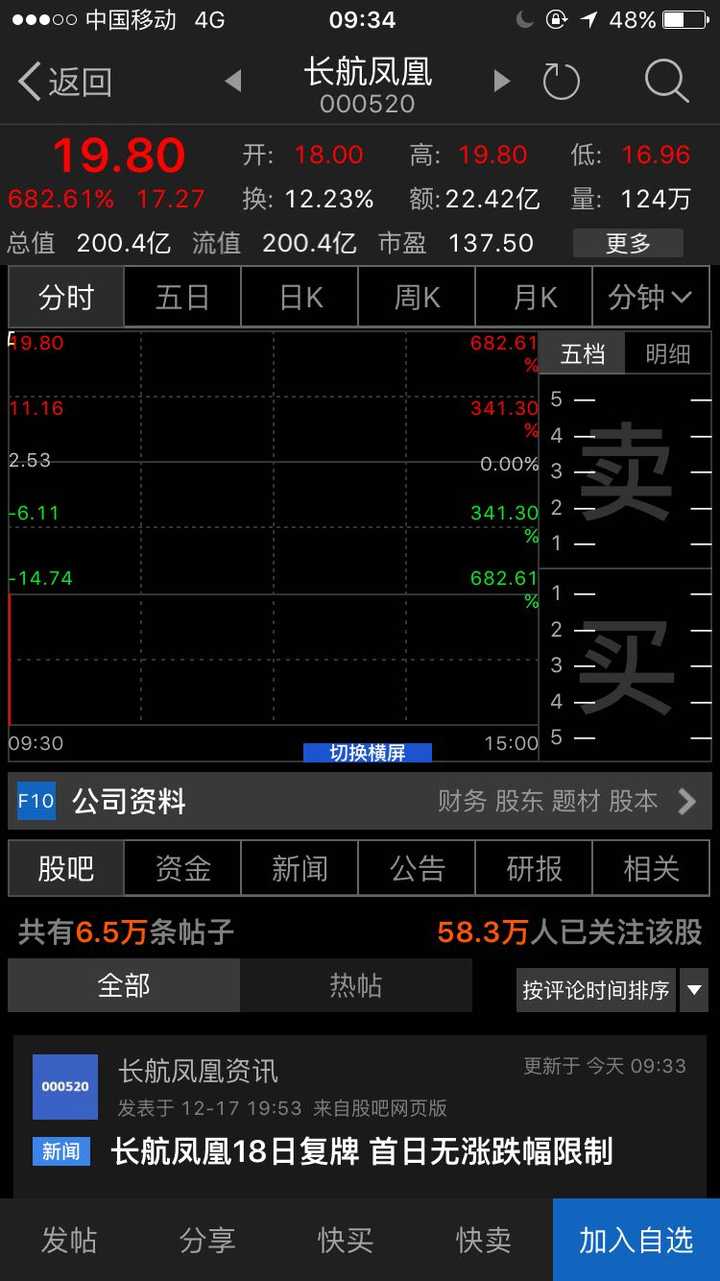720x1281 pixels.
Task: Expand 更多 for additional stock details
Action: pyautogui.click(x=627, y=242)
